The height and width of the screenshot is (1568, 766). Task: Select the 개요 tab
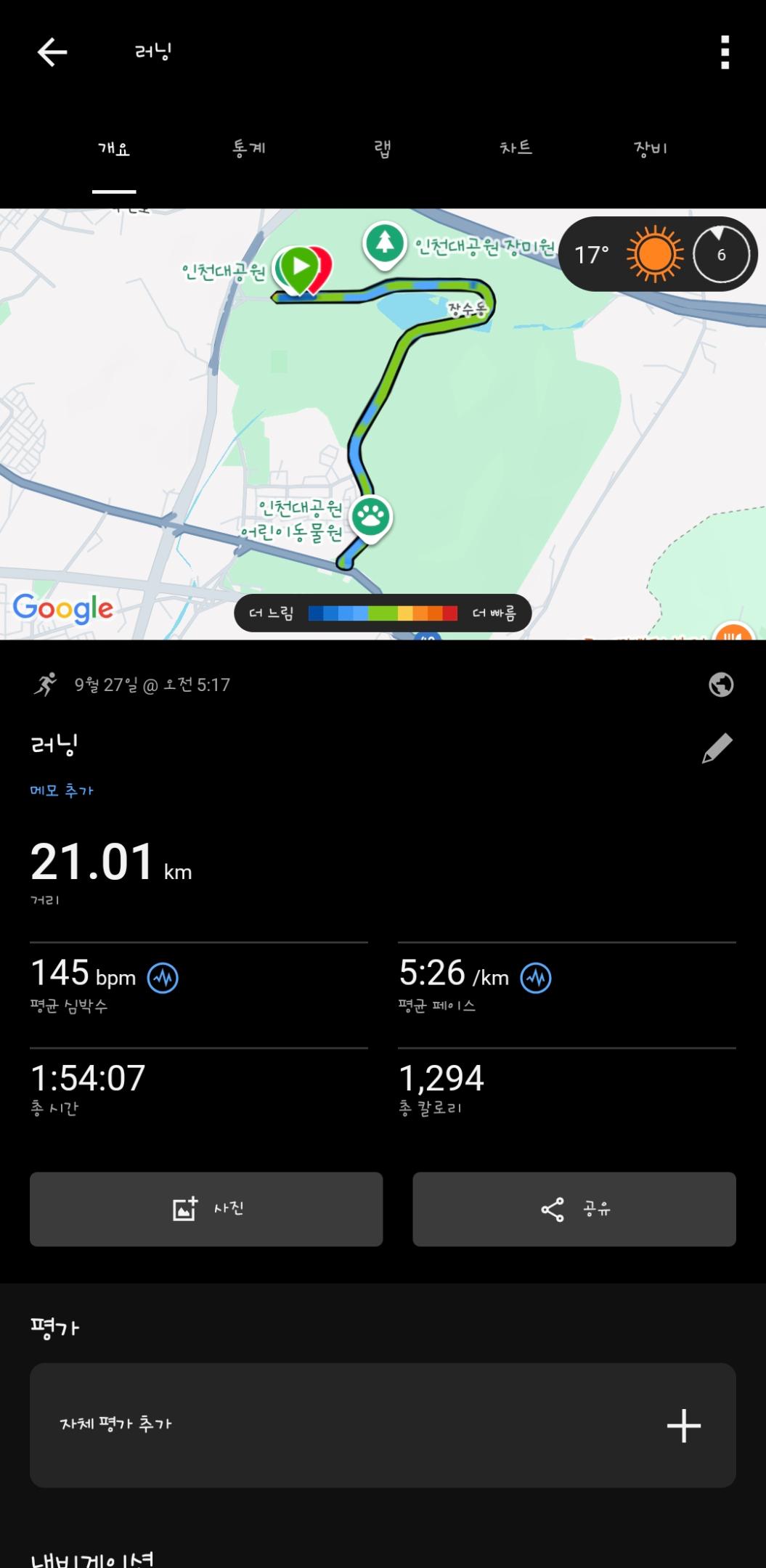(x=114, y=149)
